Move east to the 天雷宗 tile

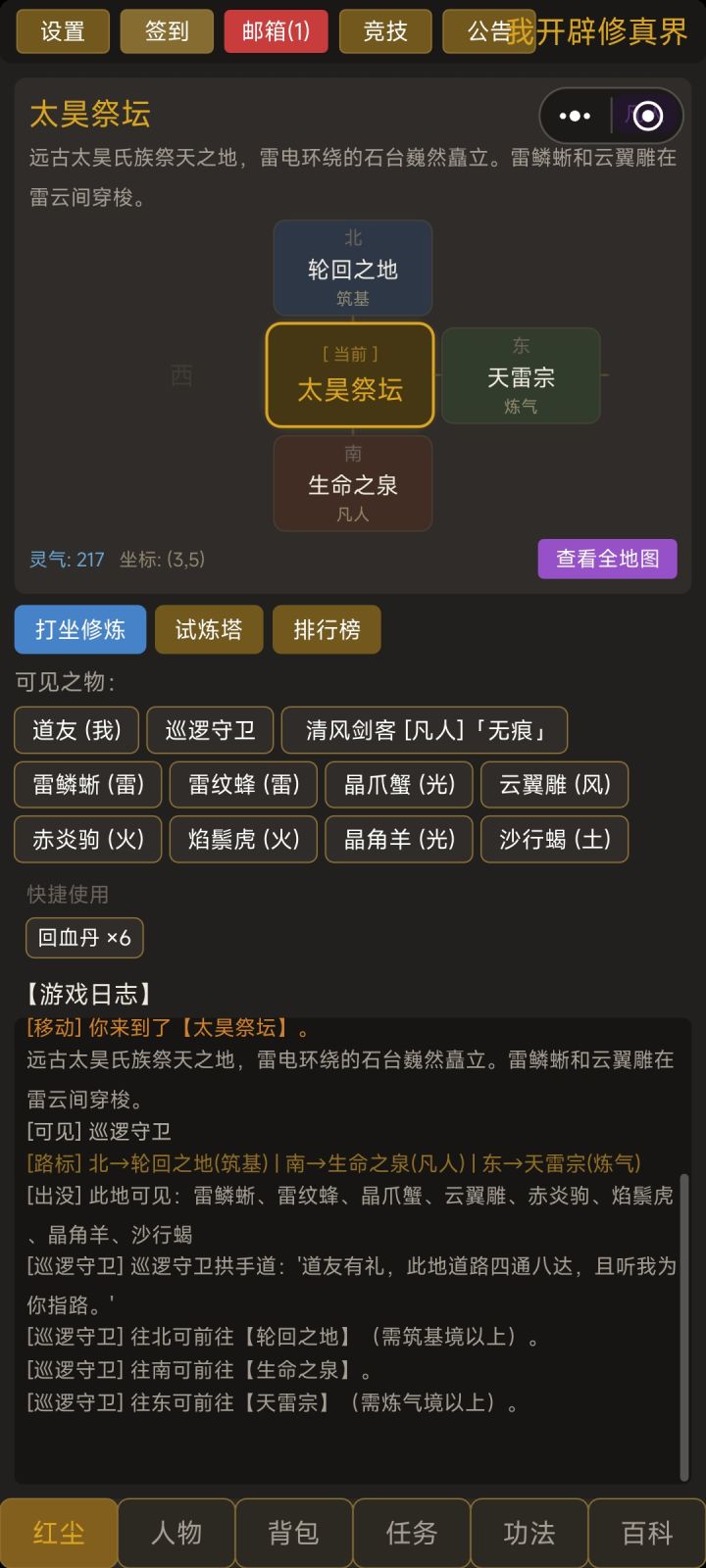520,376
